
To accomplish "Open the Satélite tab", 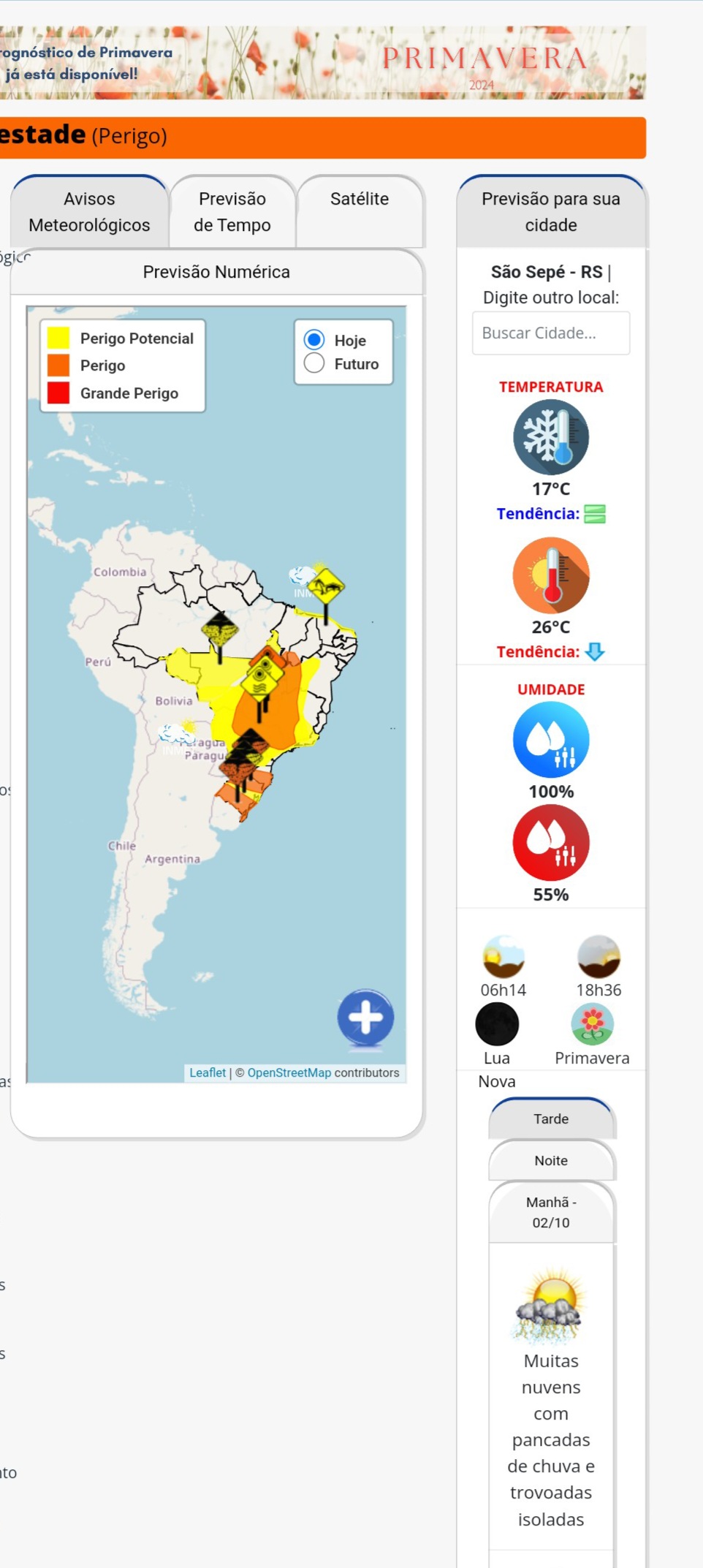I will click(360, 200).
